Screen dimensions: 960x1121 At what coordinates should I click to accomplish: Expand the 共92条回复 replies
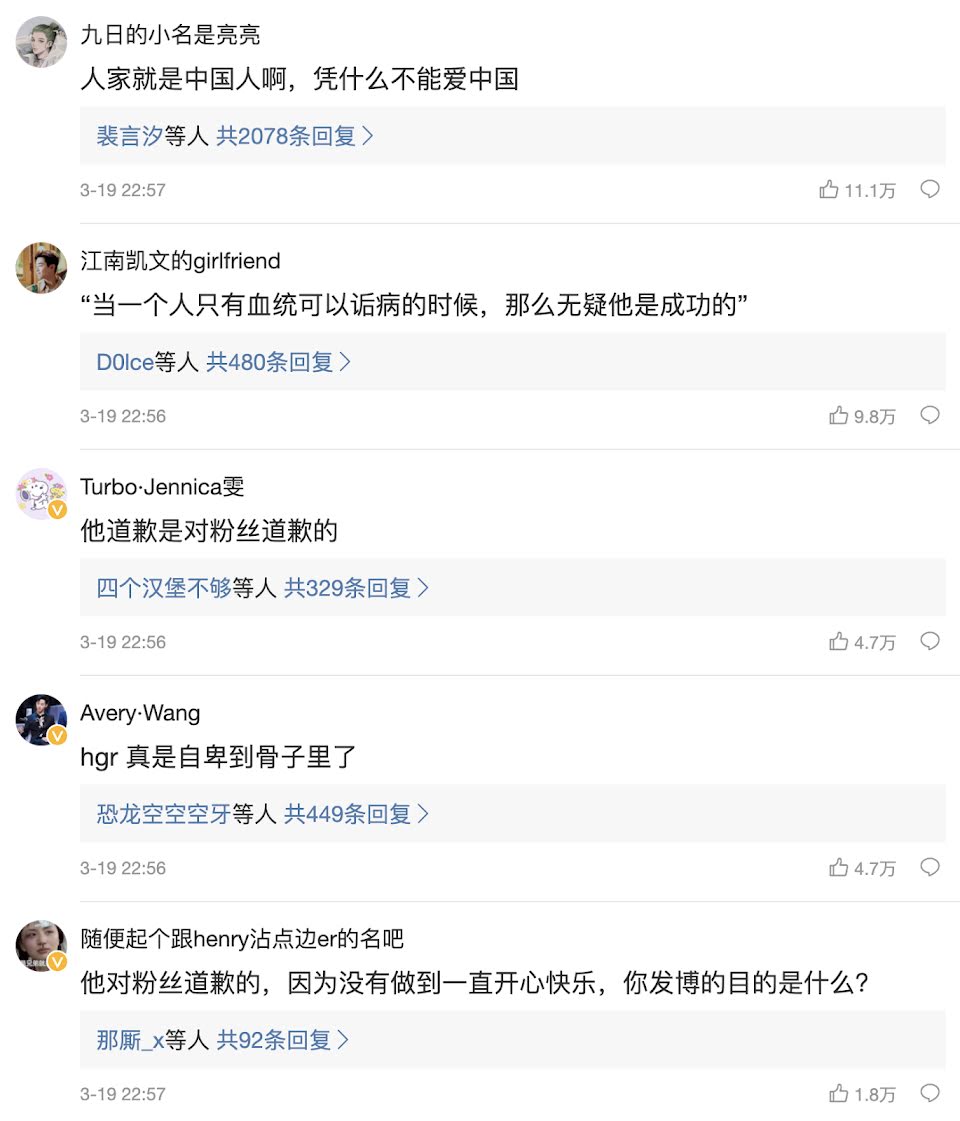tap(283, 1040)
